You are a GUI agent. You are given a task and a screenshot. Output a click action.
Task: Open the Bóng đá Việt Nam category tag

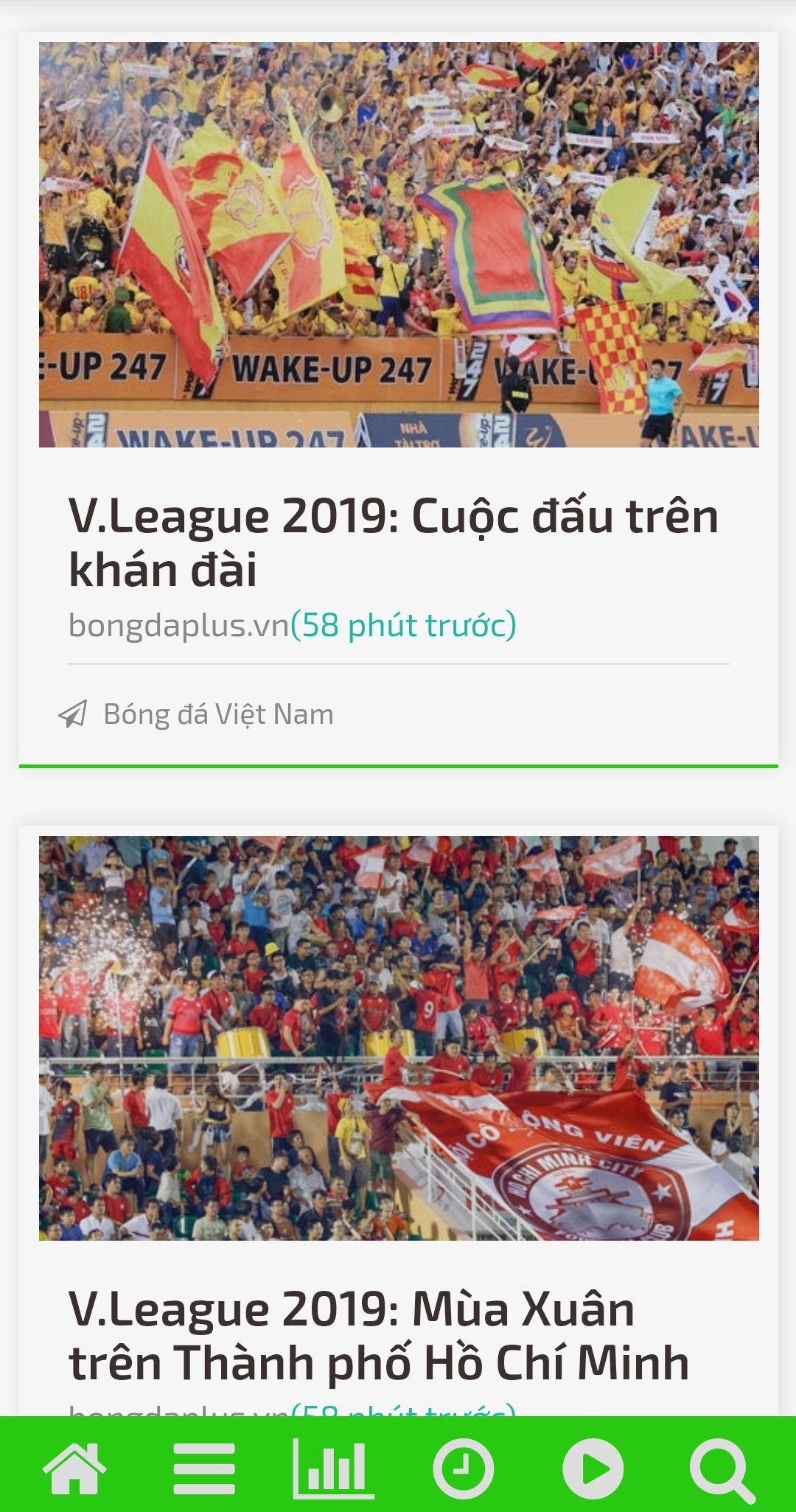tap(218, 714)
